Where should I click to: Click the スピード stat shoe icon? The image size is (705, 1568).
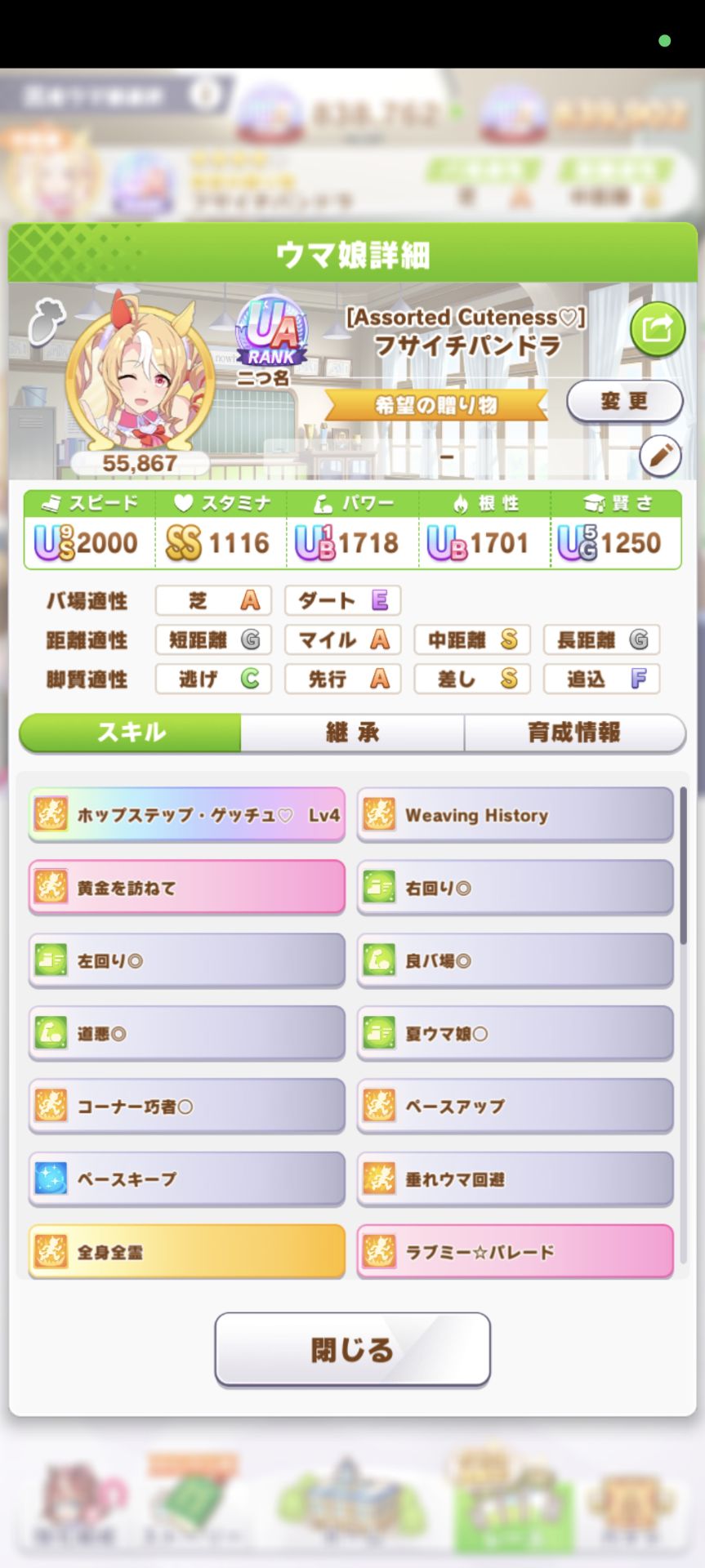tap(51, 502)
